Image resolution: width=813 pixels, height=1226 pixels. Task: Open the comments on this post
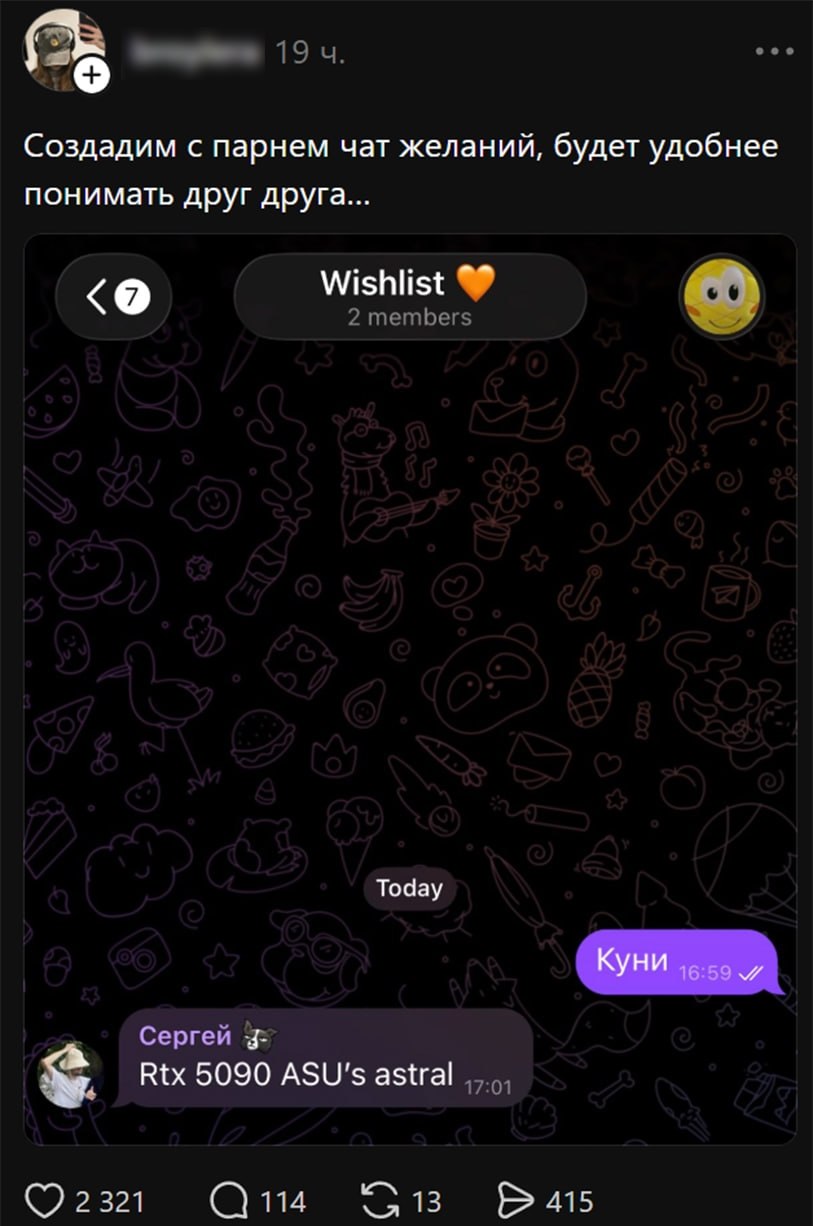click(229, 1200)
